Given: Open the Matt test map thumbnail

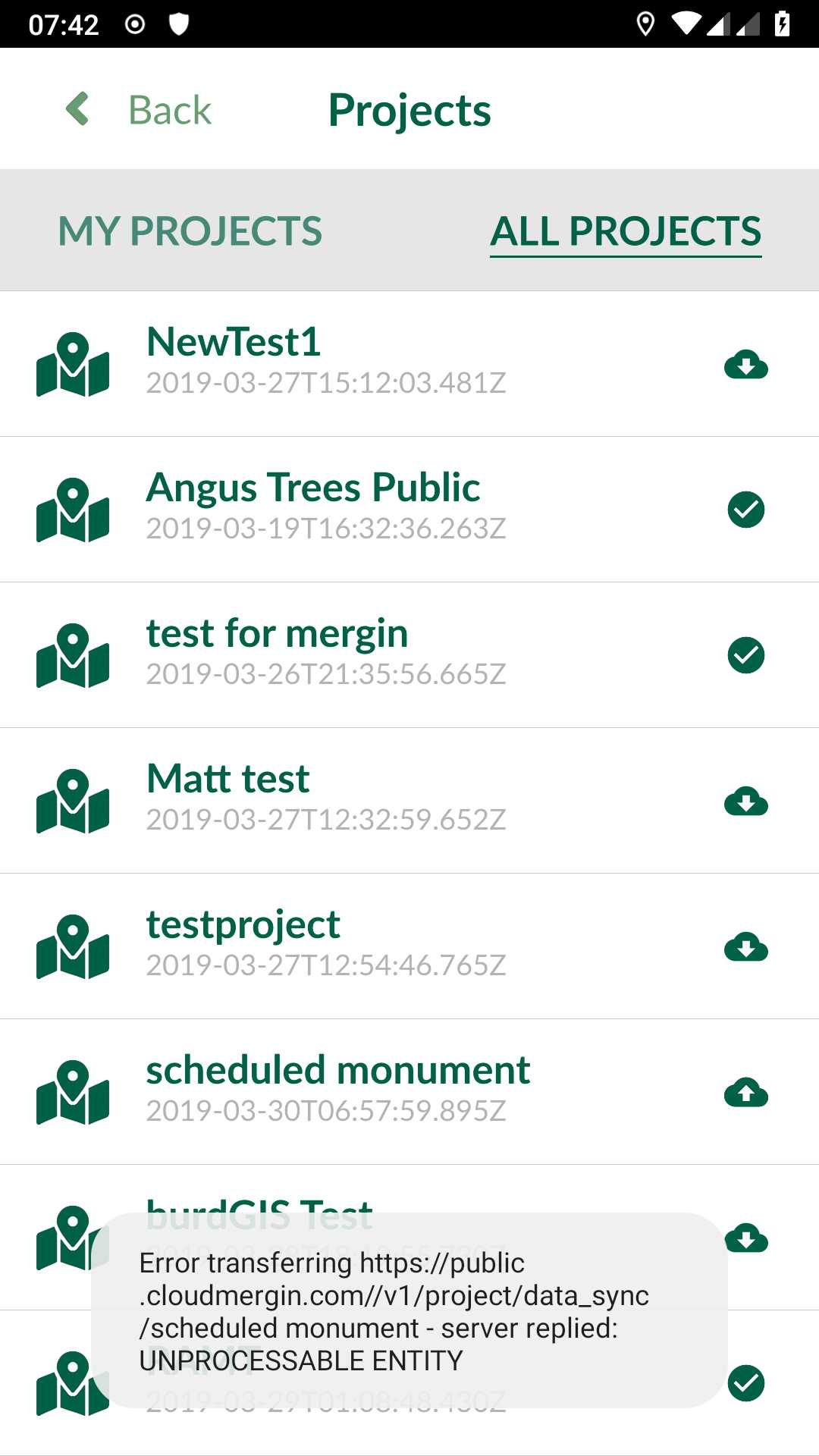Looking at the screenshot, I should coord(74,802).
